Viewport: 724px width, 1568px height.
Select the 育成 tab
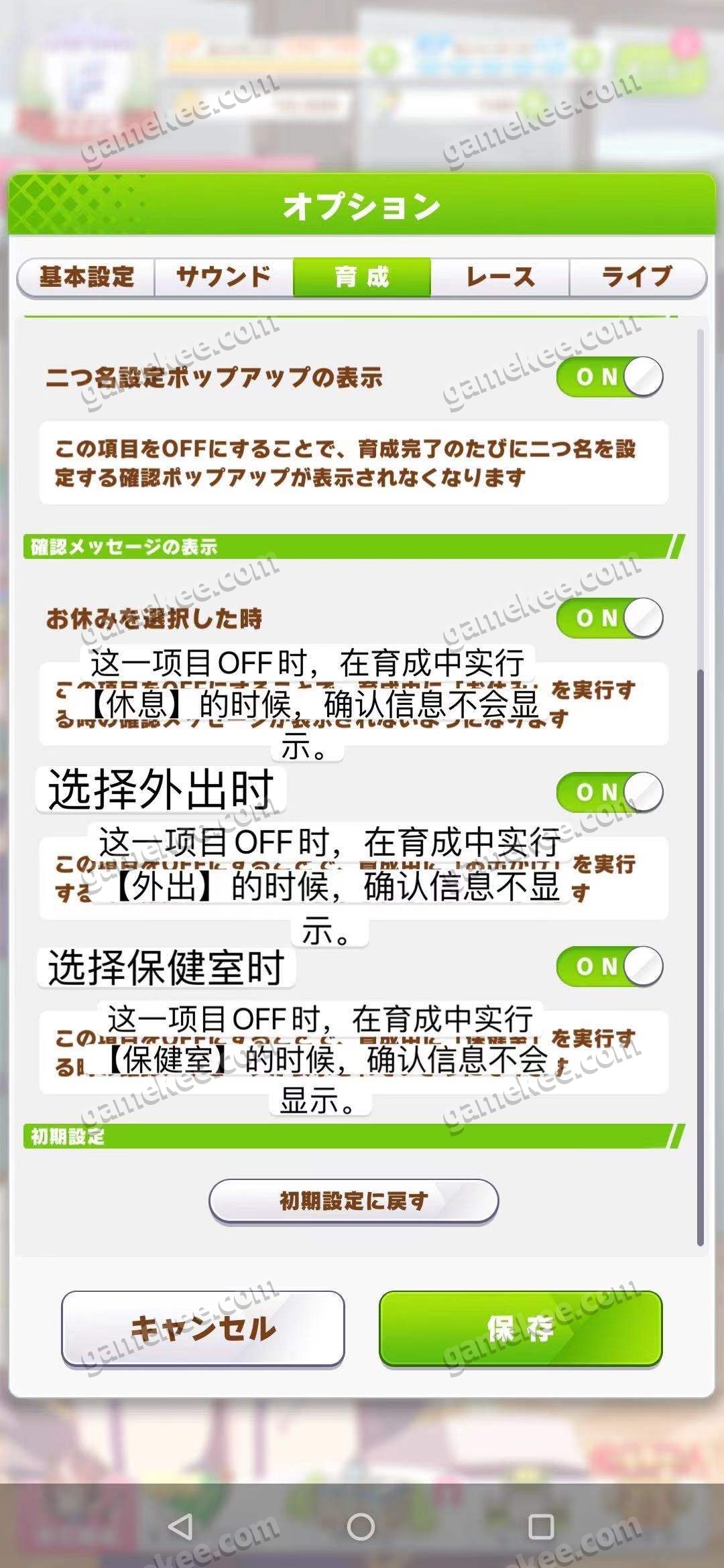coord(362,277)
